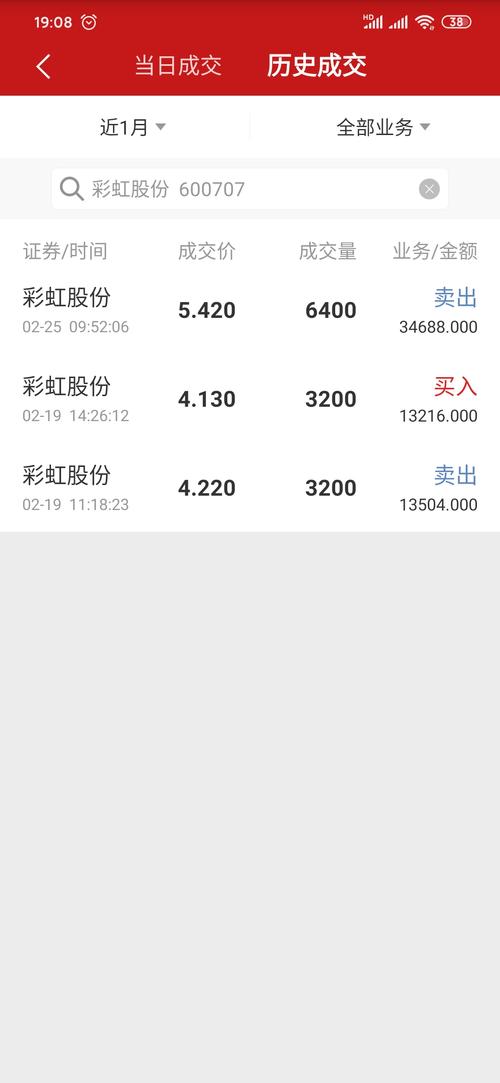
Task: Clear the search box with the X
Action: [430, 189]
